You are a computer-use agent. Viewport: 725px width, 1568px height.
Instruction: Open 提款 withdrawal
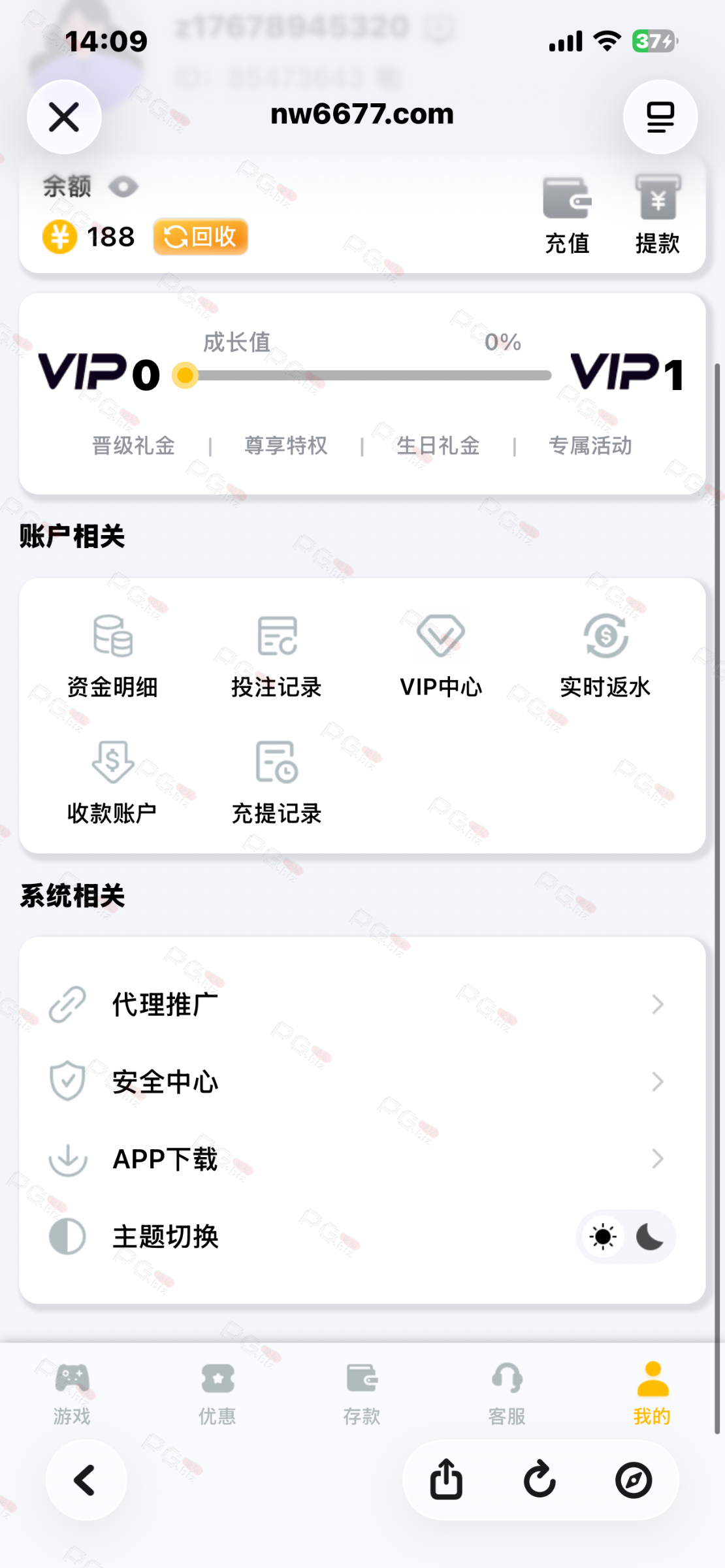[657, 216]
